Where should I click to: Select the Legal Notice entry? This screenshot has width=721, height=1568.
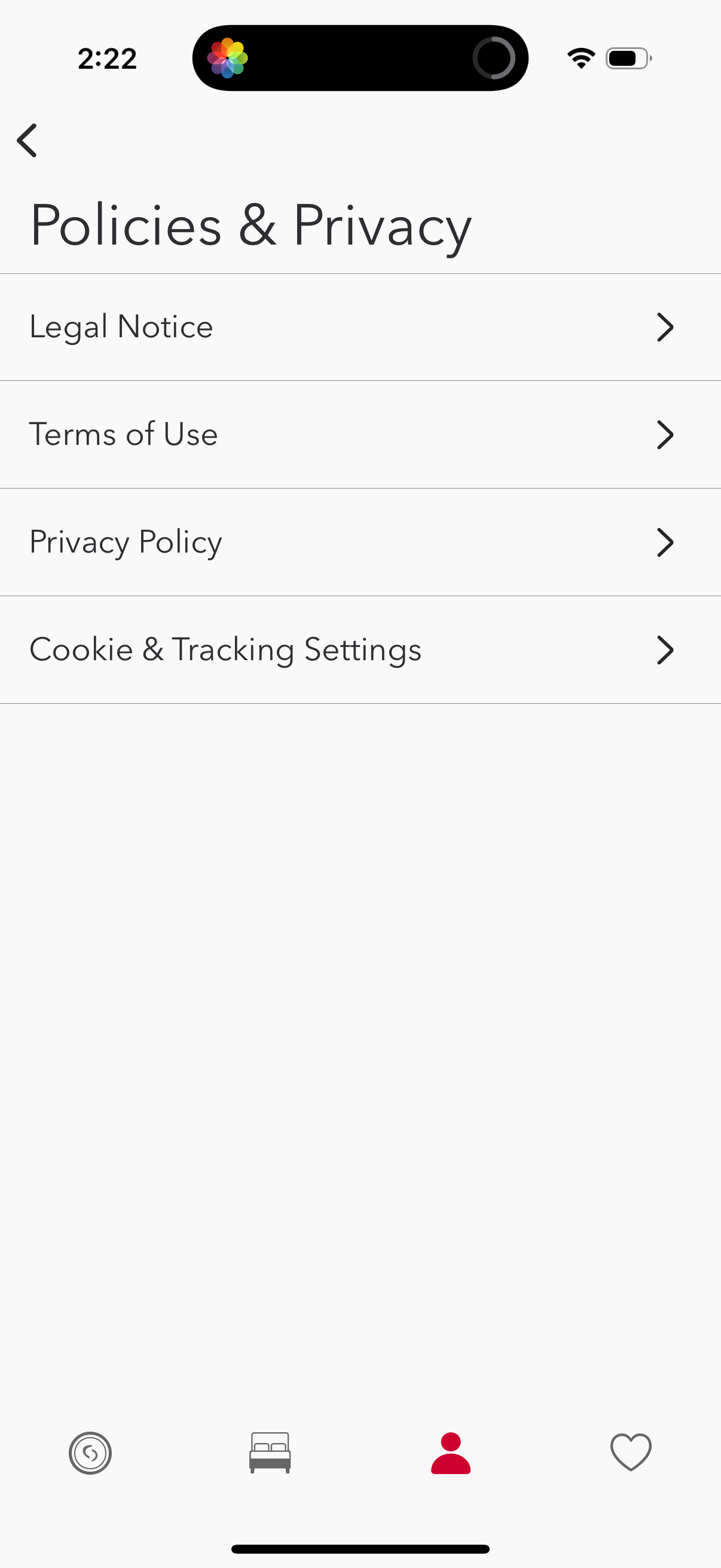click(121, 327)
